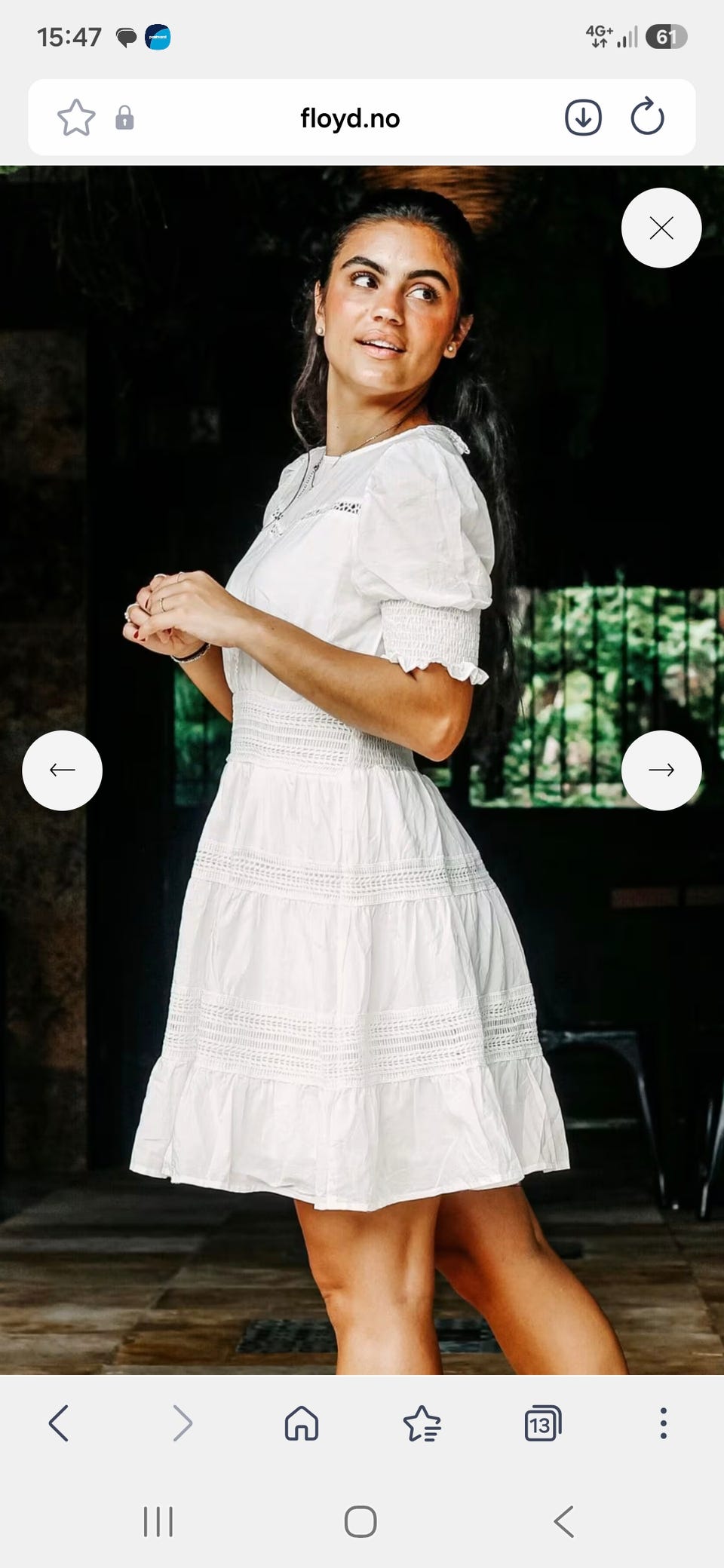The image size is (724, 1568).
Task: Tap the system navigation back arrow
Action: [x=563, y=1521]
